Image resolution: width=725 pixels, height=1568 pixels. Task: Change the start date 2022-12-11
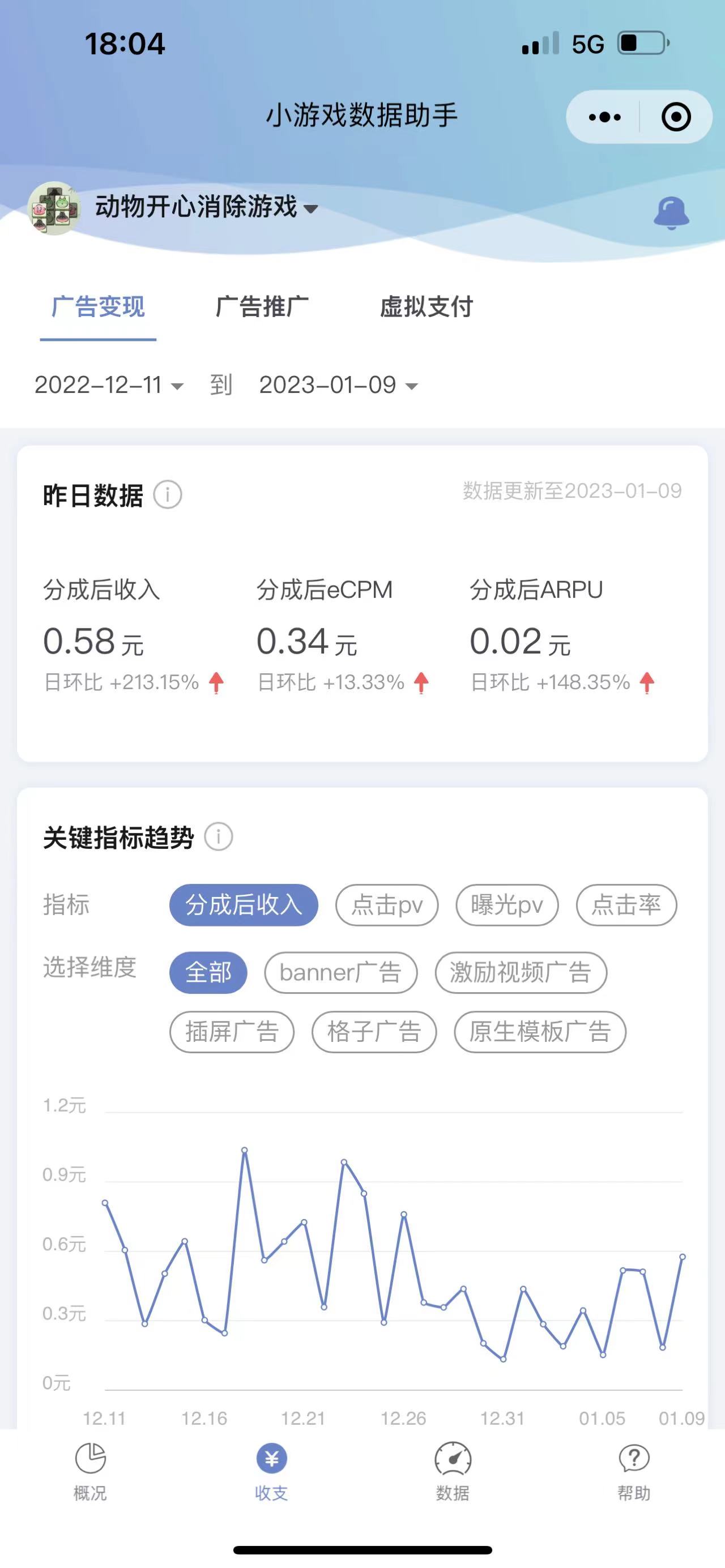coord(108,385)
